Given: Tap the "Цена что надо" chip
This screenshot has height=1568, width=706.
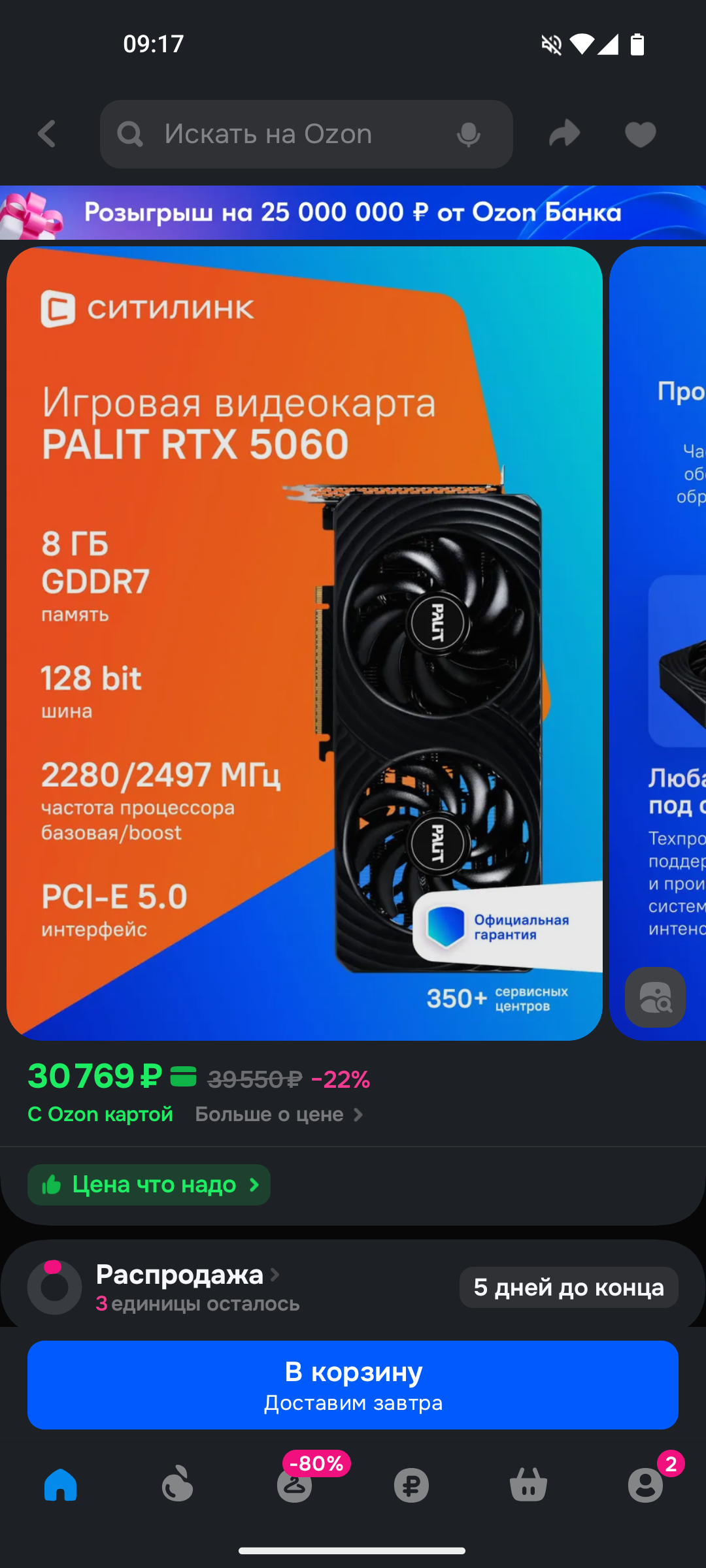Looking at the screenshot, I should [x=149, y=1184].
